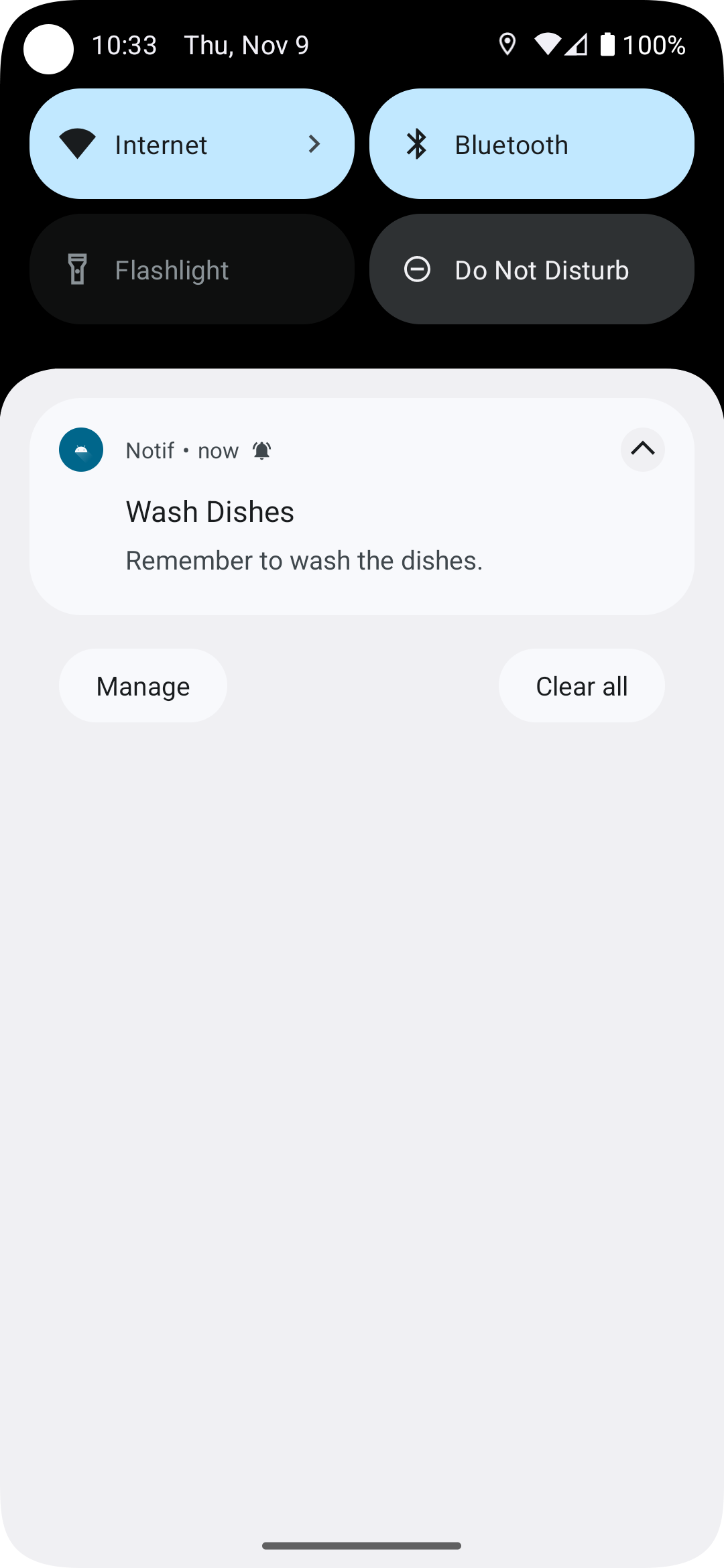Collapse the Notif notification with the chevron

(x=642, y=450)
